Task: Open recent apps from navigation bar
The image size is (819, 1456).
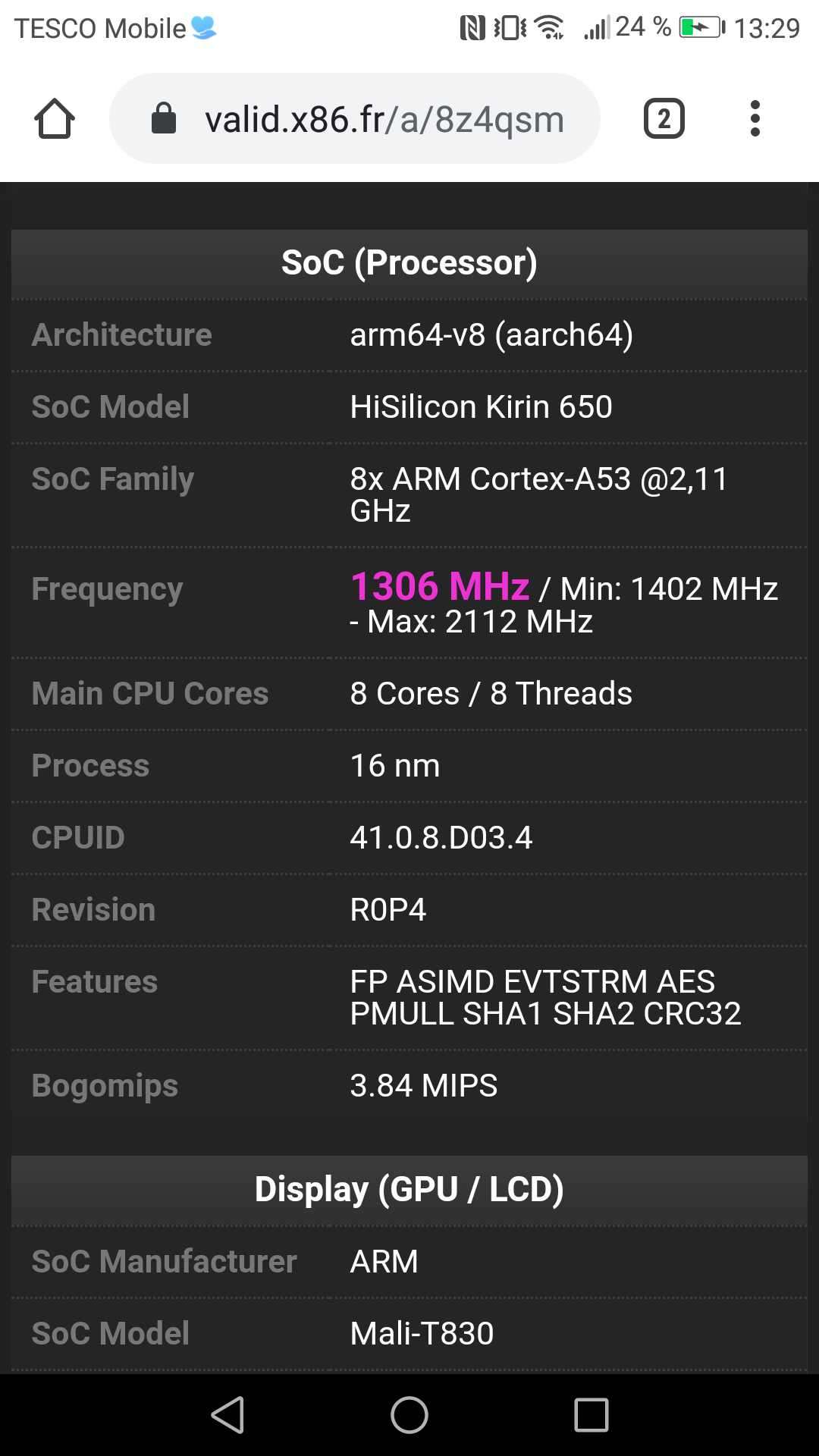Action: pos(591,1415)
